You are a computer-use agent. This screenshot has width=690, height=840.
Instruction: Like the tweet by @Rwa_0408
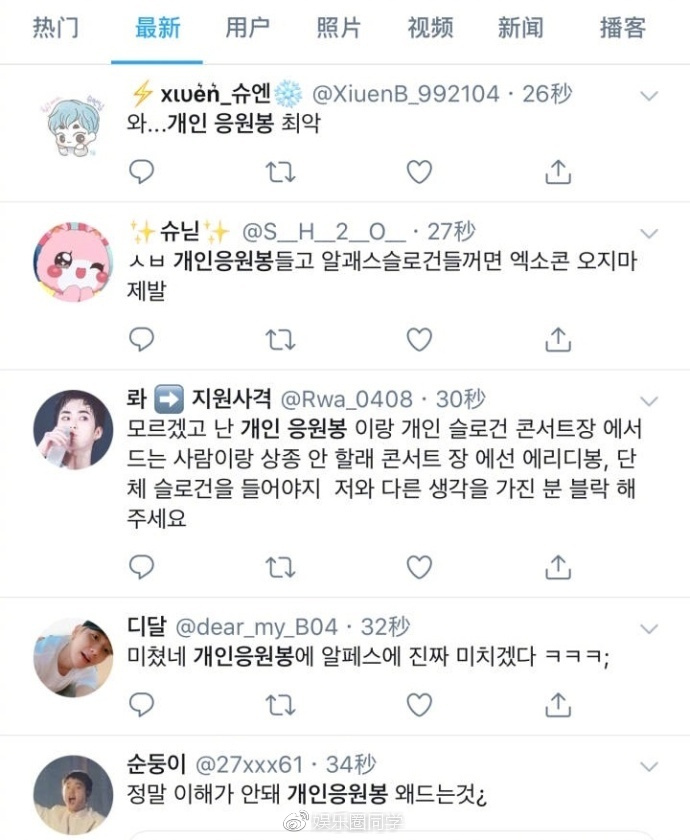point(419,568)
